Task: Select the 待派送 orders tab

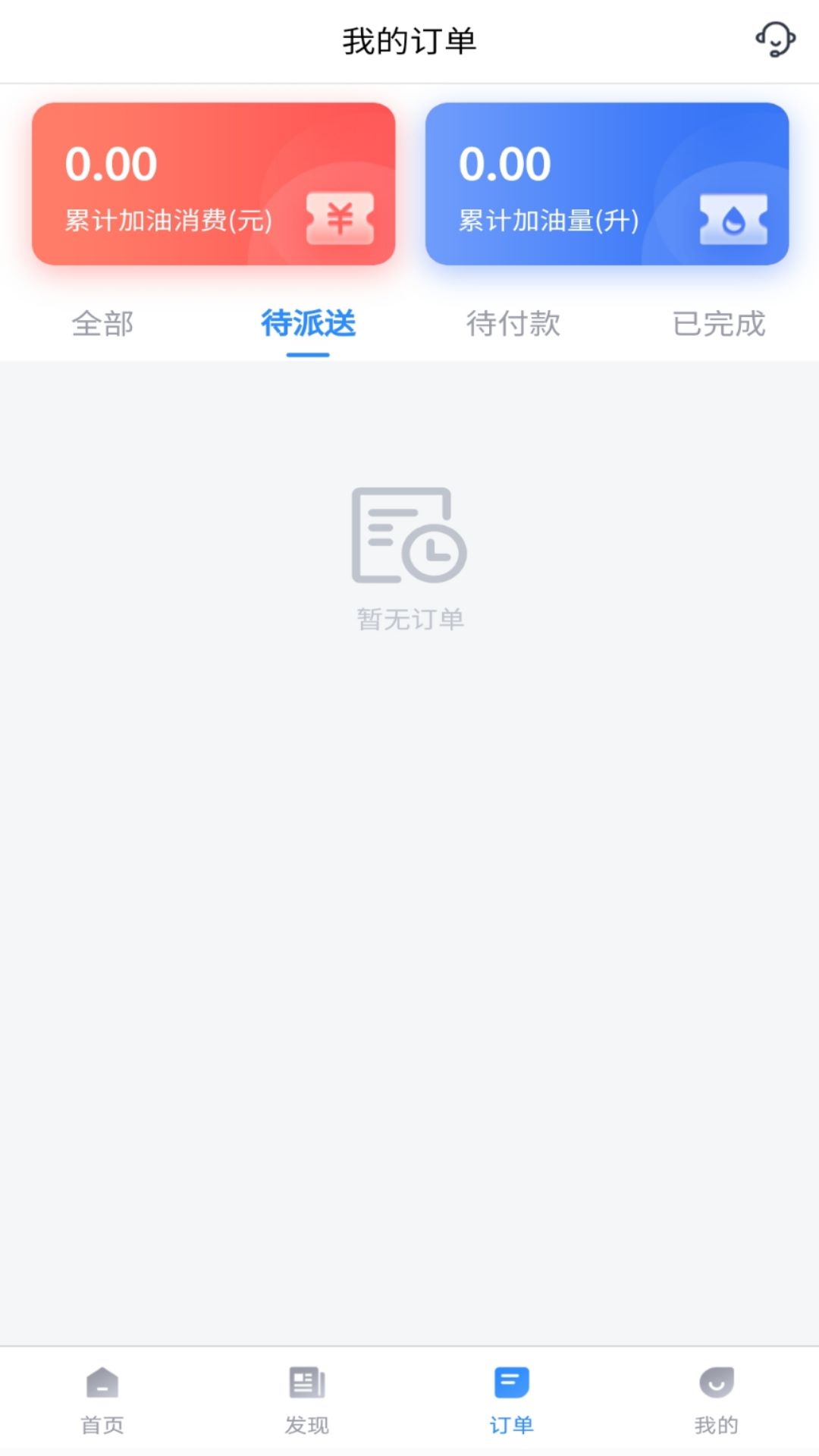Action: tap(308, 324)
